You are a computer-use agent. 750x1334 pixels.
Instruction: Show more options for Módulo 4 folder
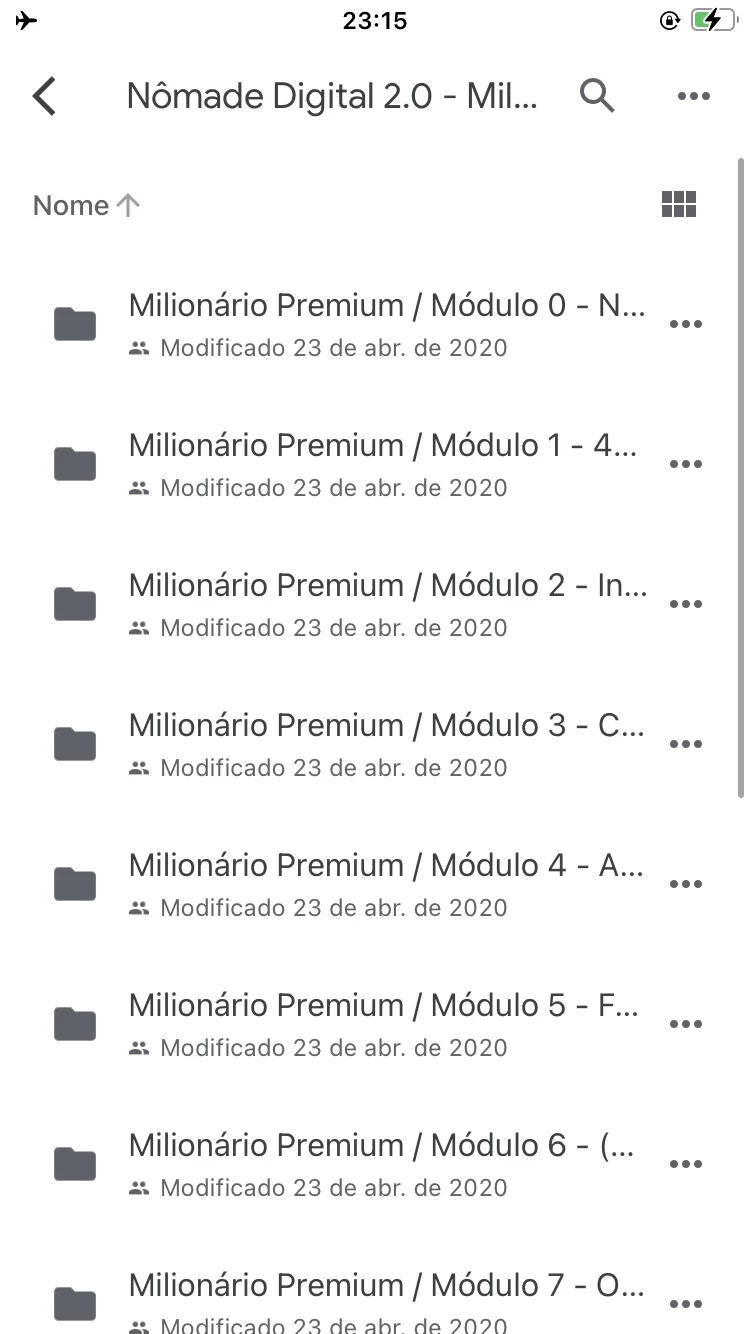[x=685, y=884]
